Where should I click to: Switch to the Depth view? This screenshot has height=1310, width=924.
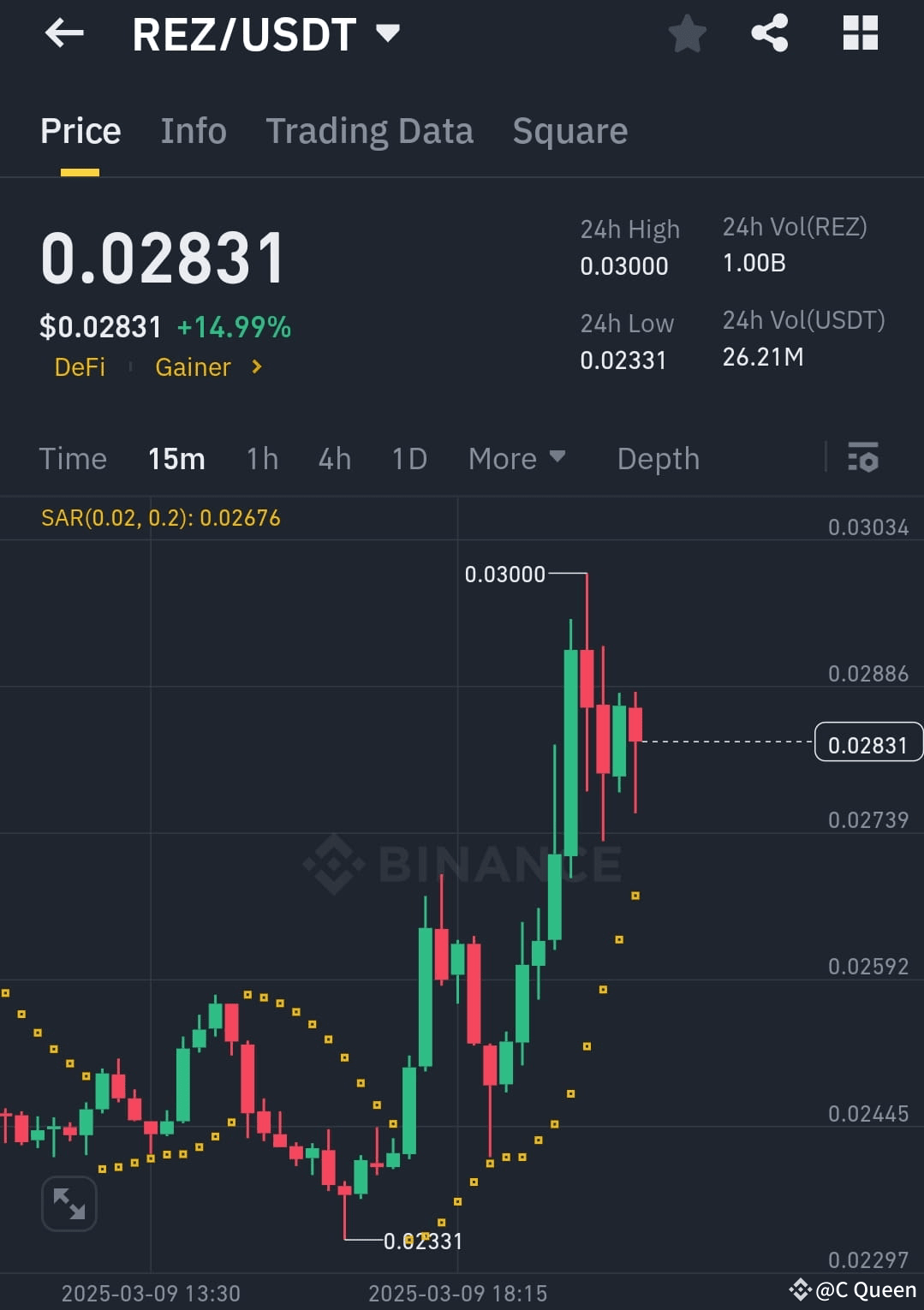click(x=658, y=459)
